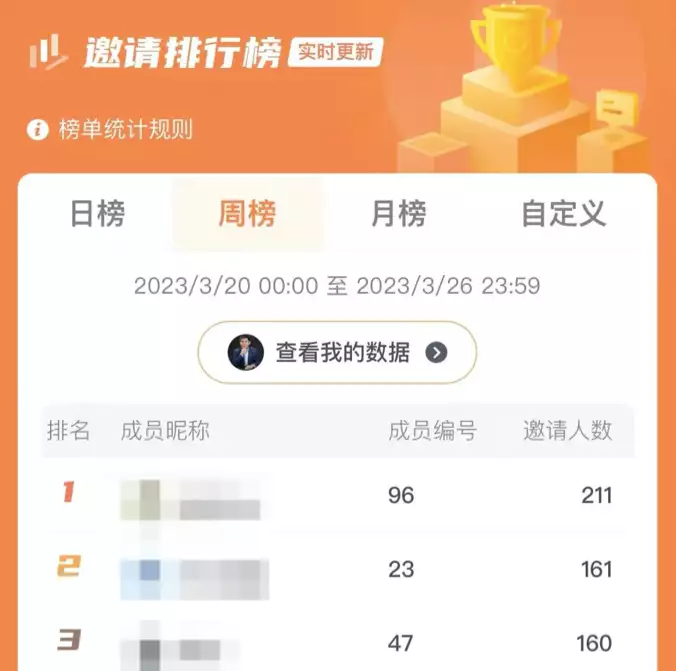Tap the 查看我的数据 button
Image resolution: width=676 pixels, height=671 pixels.
337,352
